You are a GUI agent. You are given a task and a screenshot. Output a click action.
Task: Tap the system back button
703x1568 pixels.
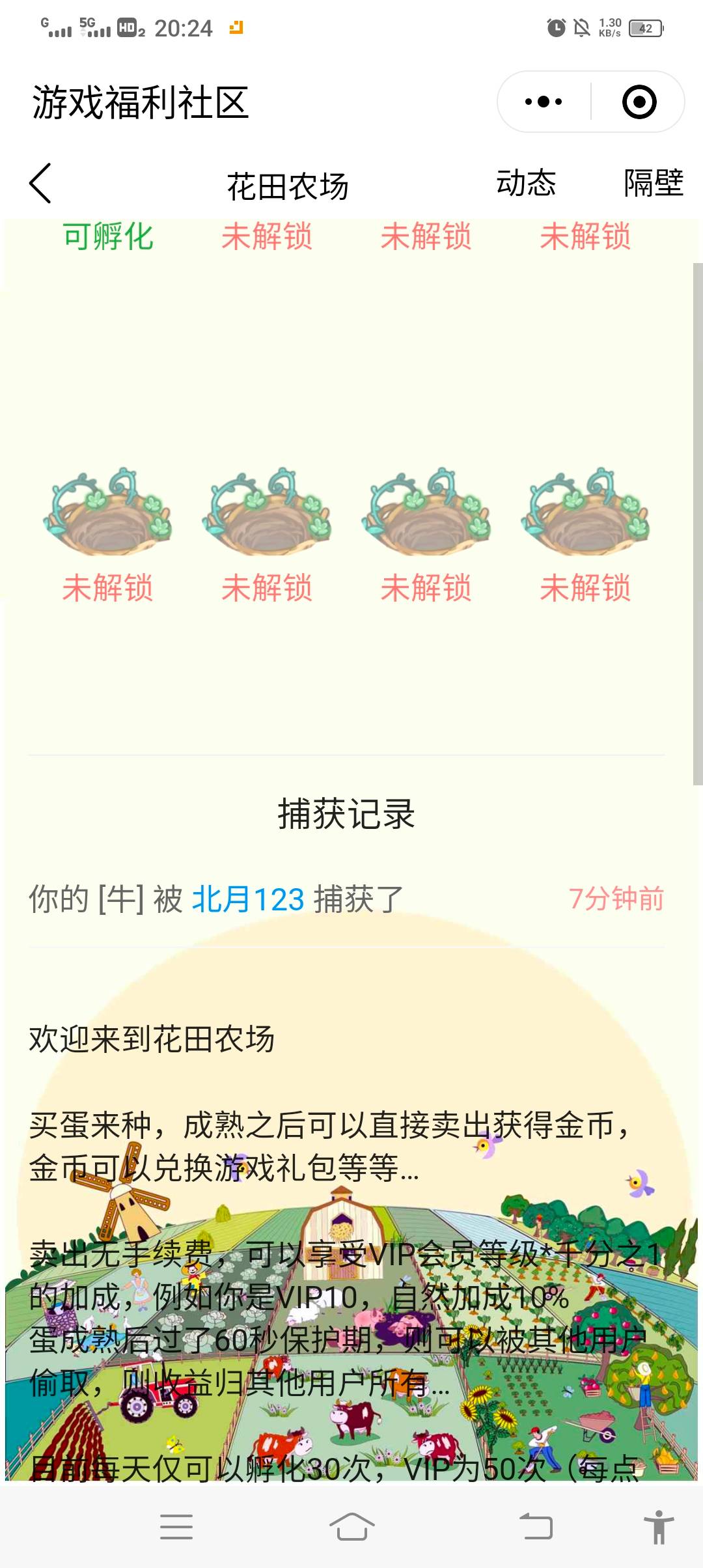[536, 1526]
